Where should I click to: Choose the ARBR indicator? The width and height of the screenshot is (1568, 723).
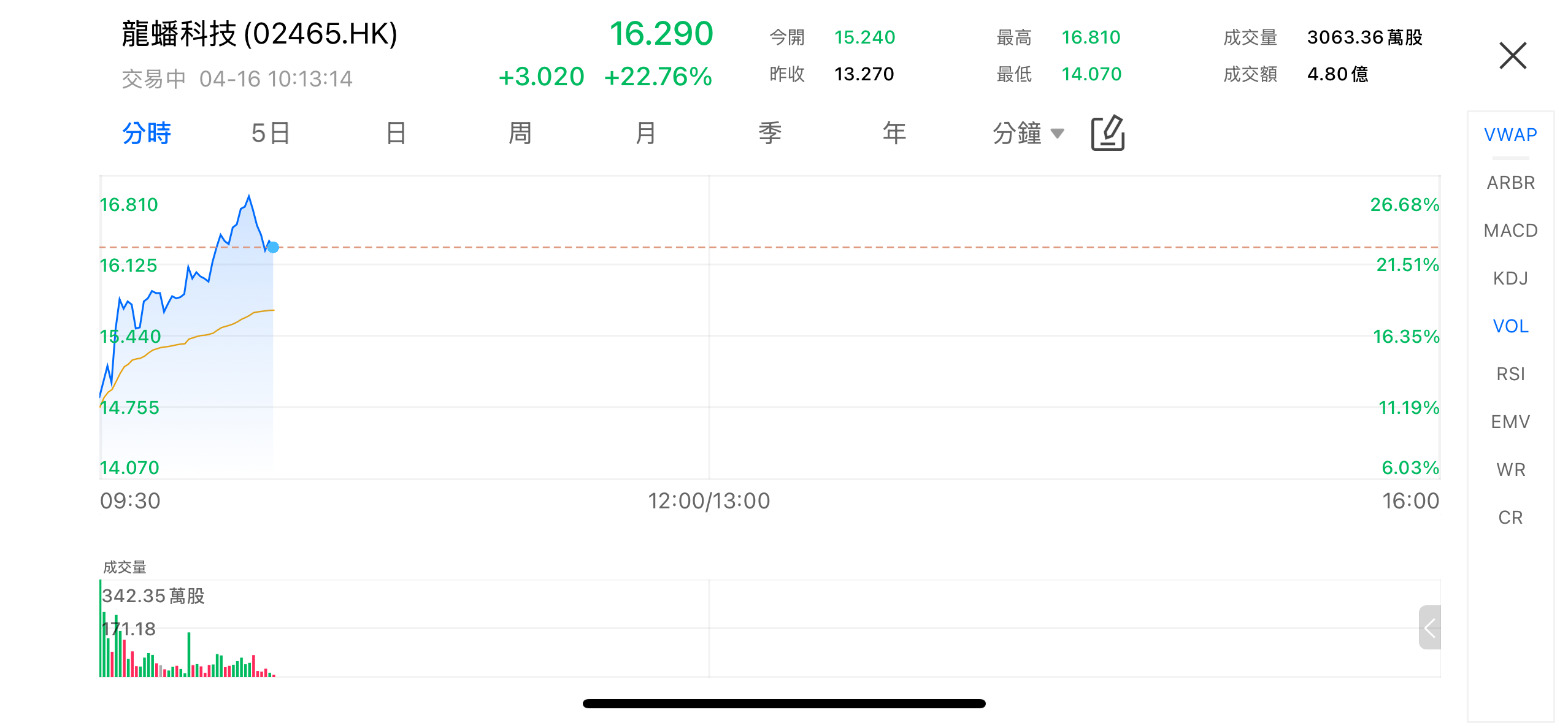[x=1510, y=183]
